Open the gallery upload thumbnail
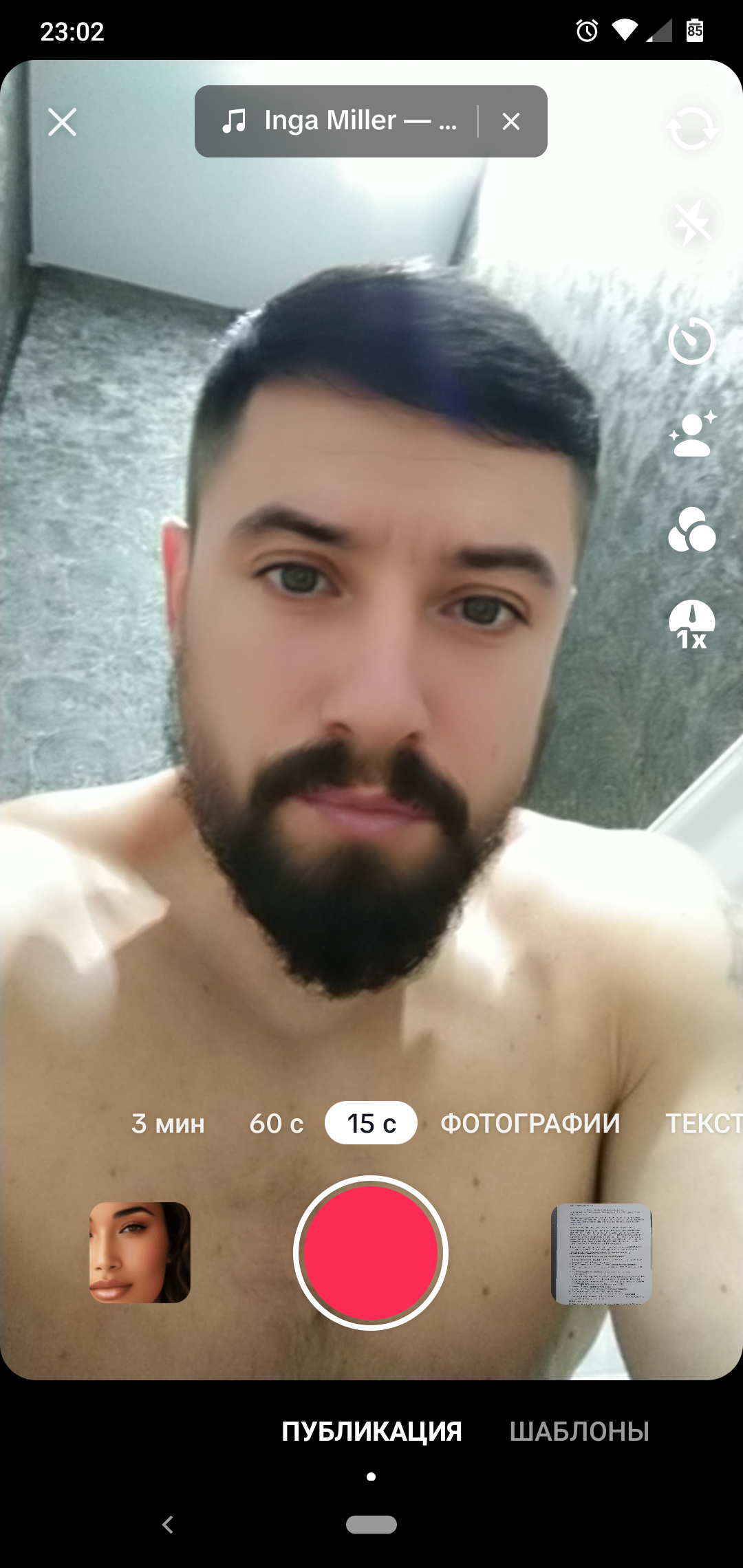743x1568 pixels. [x=601, y=1253]
